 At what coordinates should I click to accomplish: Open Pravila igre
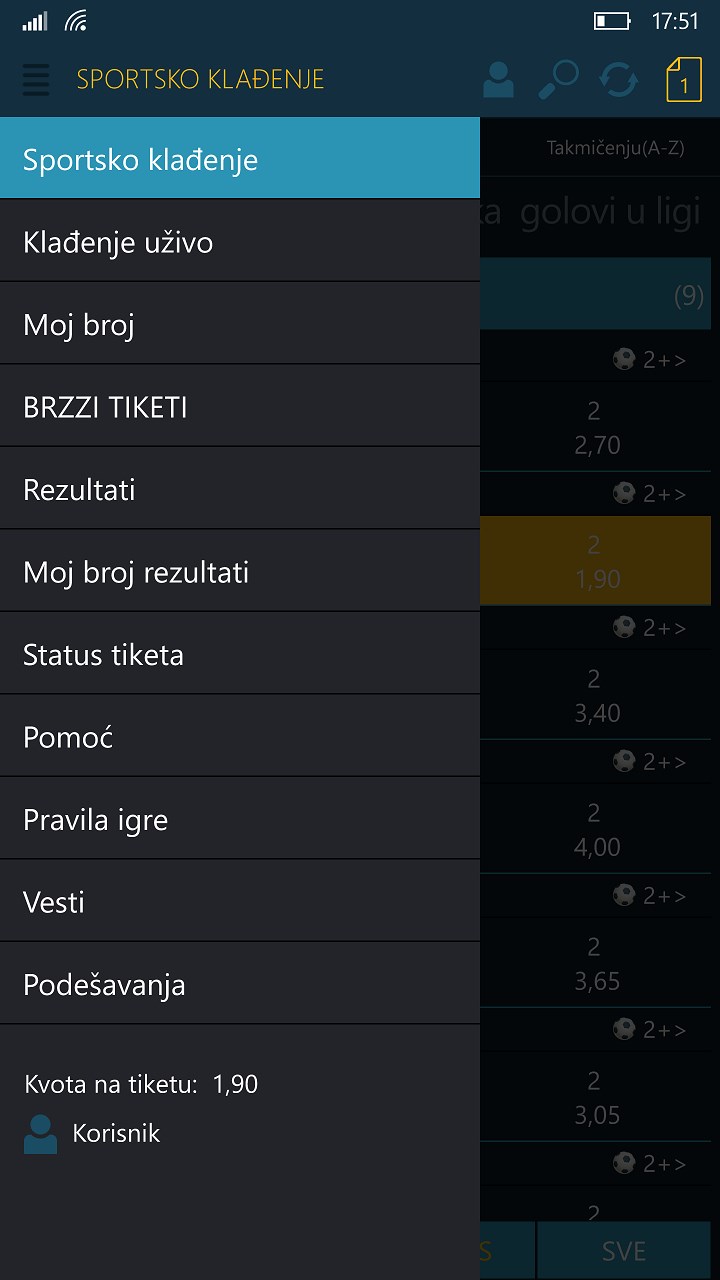coord(240,818)
